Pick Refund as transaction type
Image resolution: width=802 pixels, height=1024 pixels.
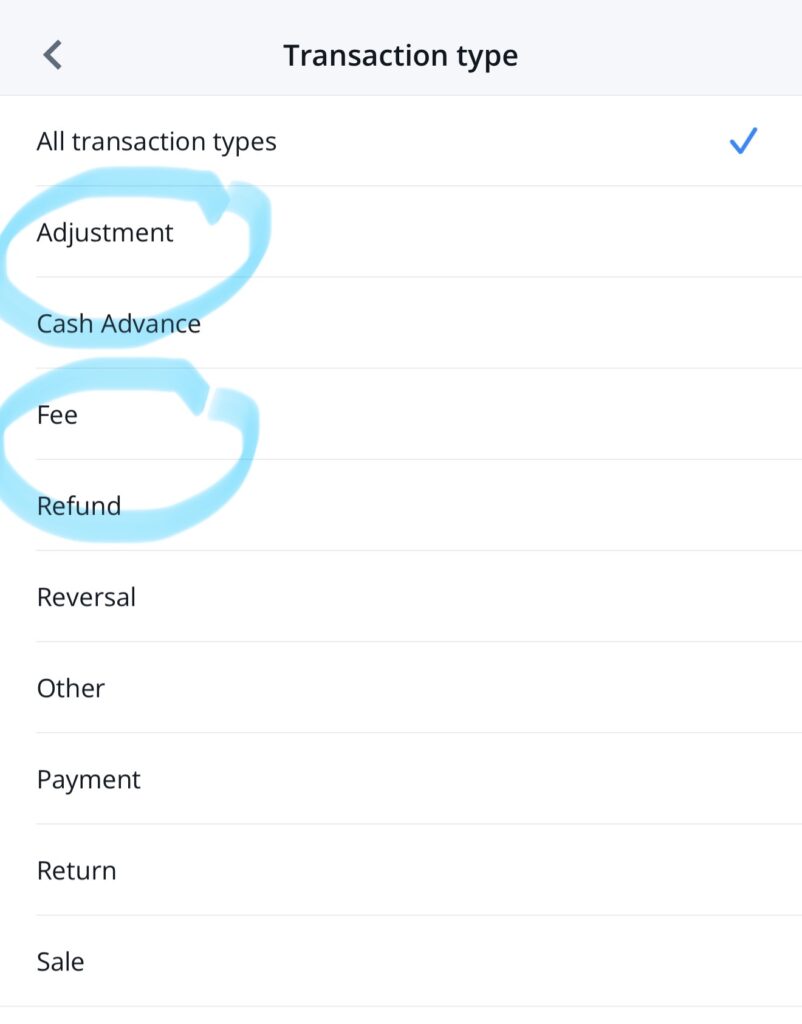point(79,506)
